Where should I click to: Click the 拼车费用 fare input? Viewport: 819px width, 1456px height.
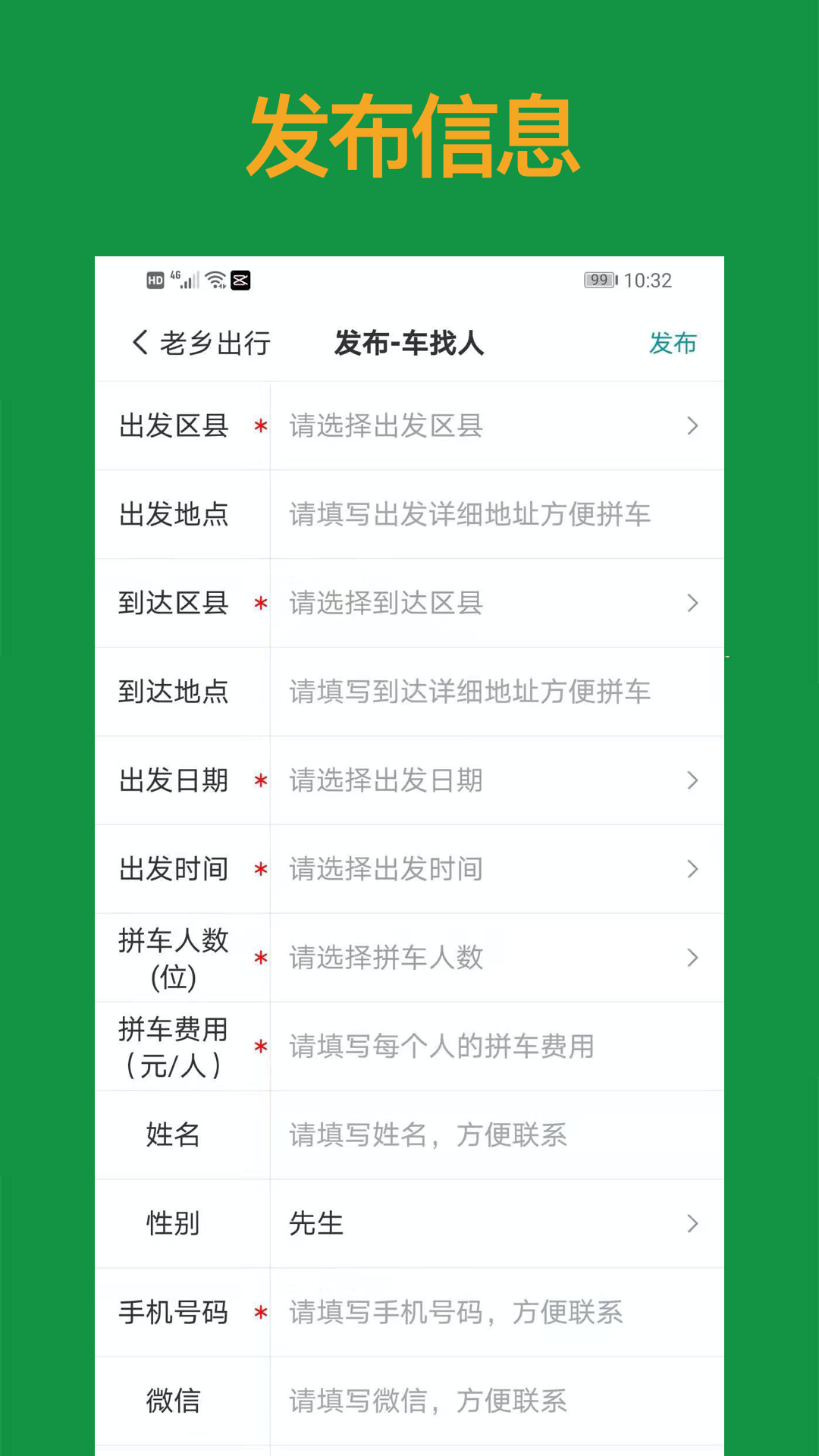click(x=493, y=1046)
